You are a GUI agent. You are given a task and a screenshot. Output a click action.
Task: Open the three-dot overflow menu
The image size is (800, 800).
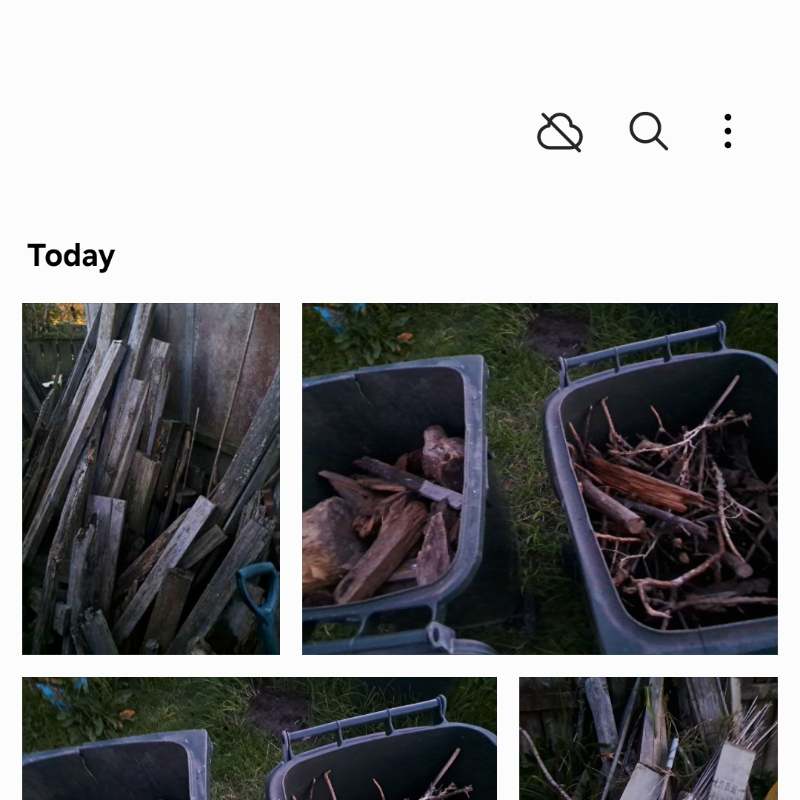728,131
